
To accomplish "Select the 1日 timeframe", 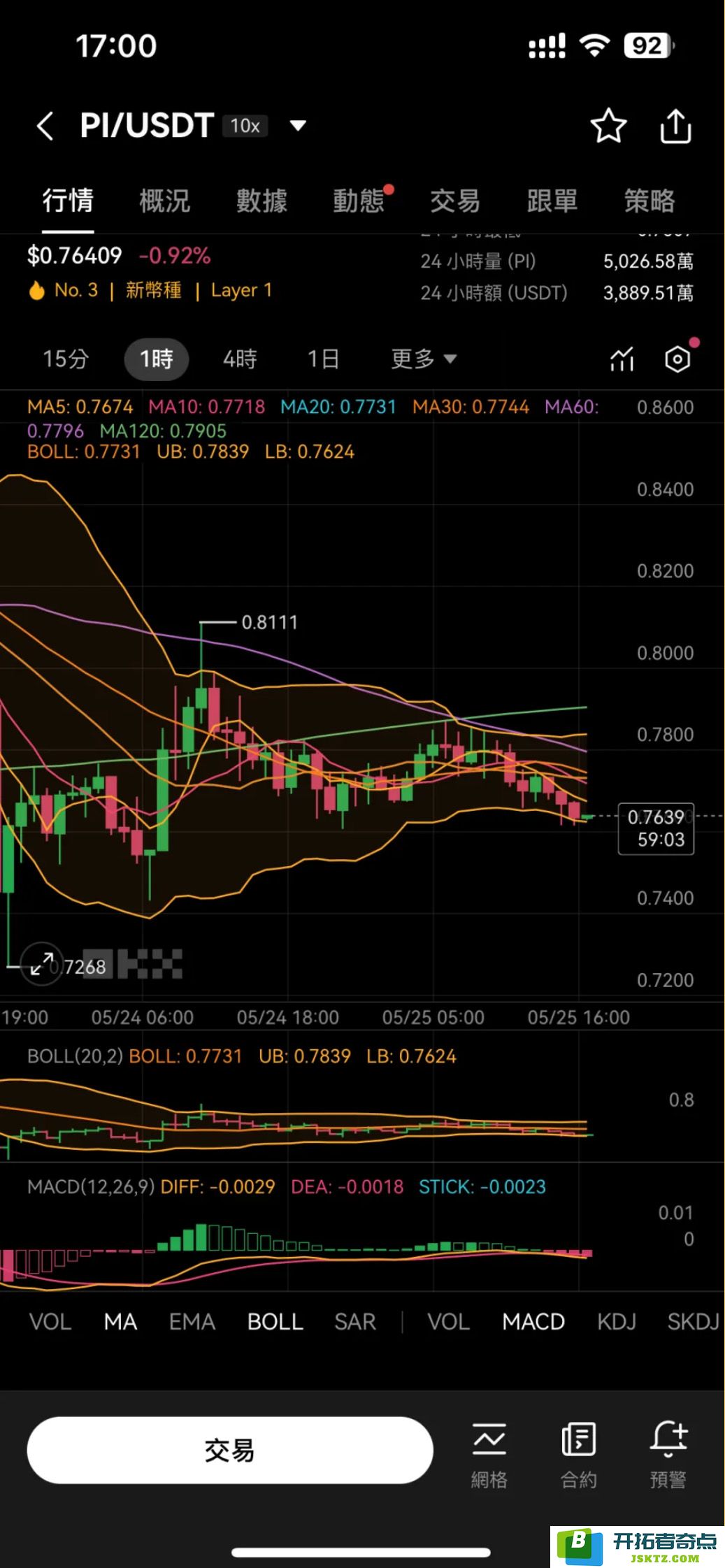I will coord(323,359).
